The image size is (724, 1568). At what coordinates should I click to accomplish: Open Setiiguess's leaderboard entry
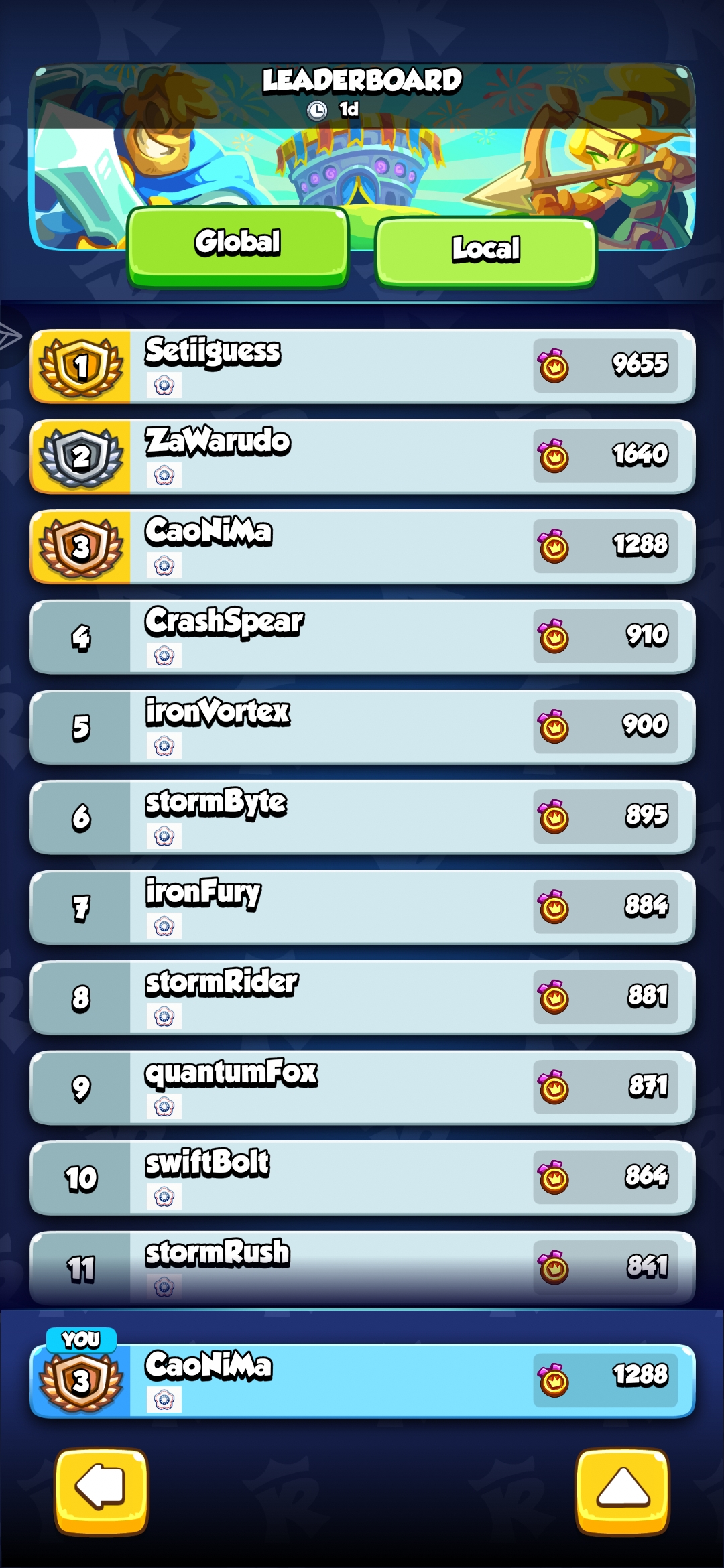tap(362, 367)
